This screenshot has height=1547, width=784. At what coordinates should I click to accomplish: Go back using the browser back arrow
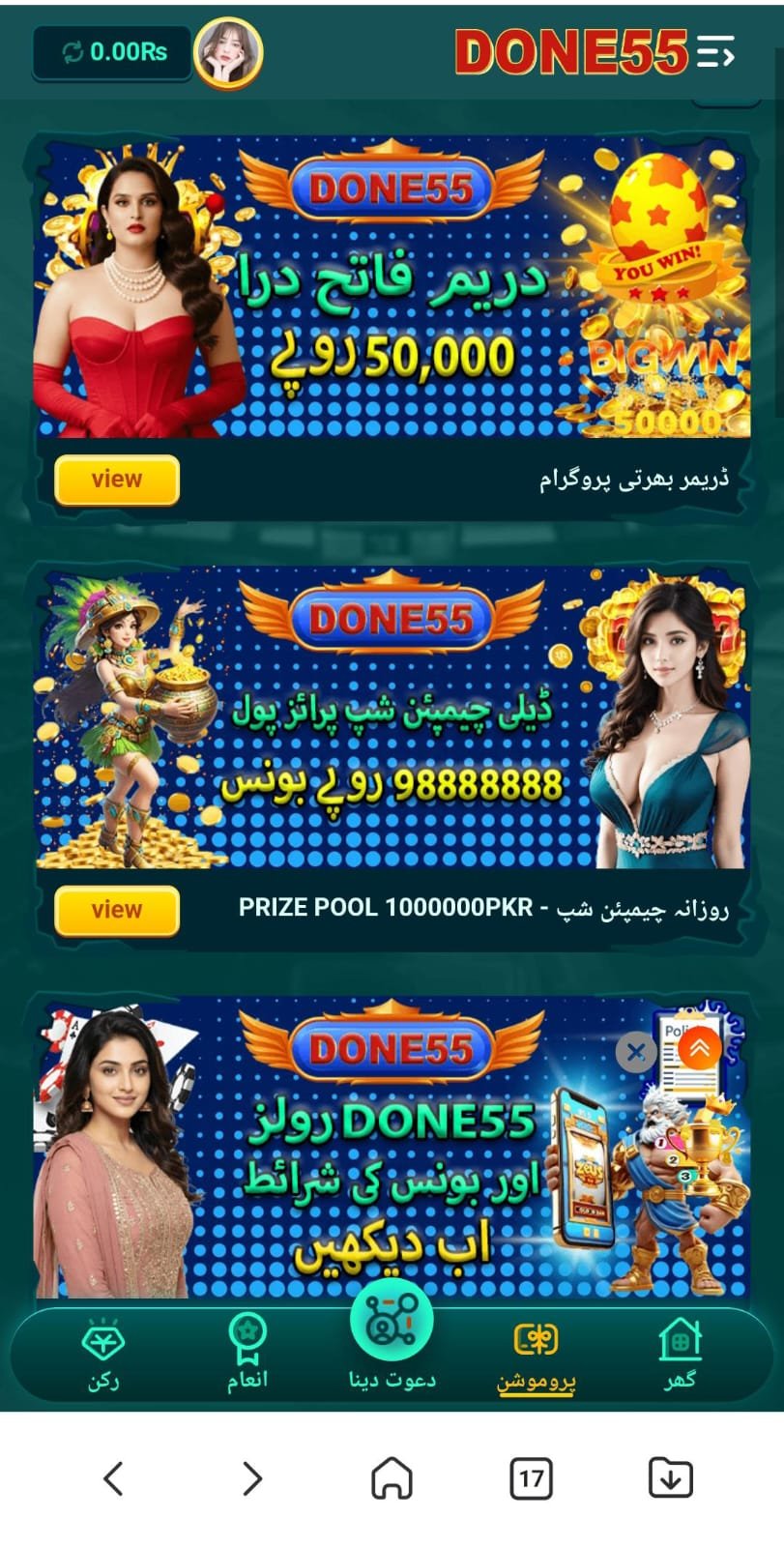113,1477
